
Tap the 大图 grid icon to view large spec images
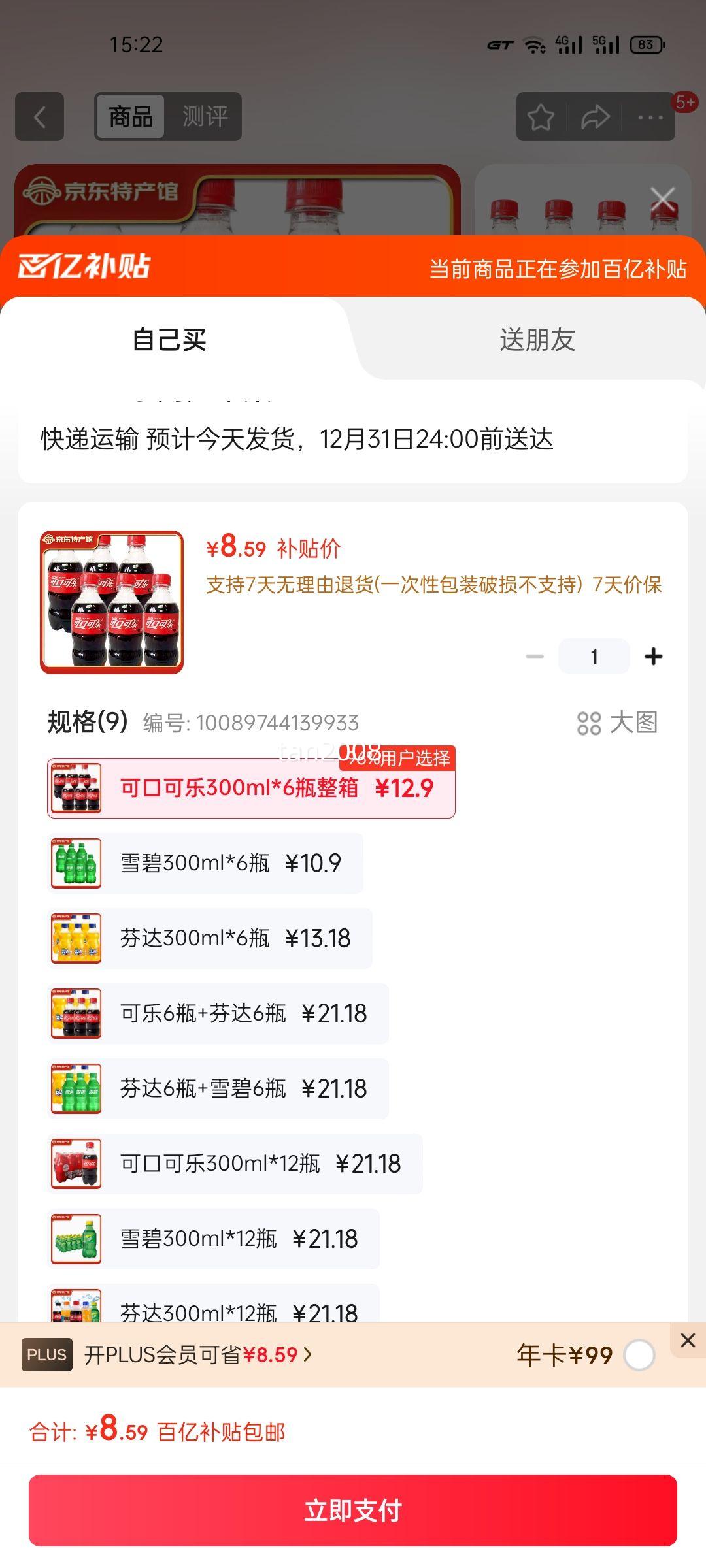pyautogui.click(x=590, y=723)
